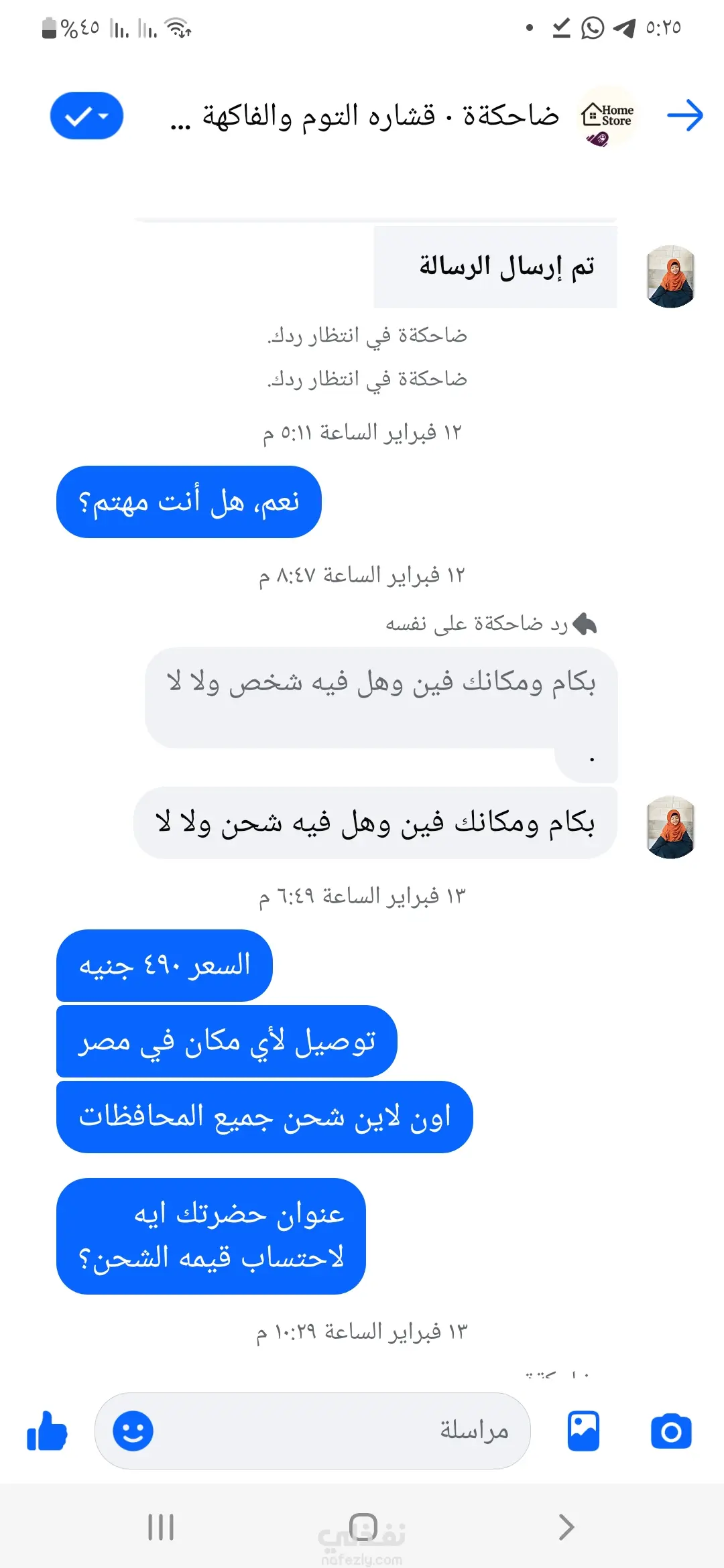Go back using the blue arrow

[684, 116]
